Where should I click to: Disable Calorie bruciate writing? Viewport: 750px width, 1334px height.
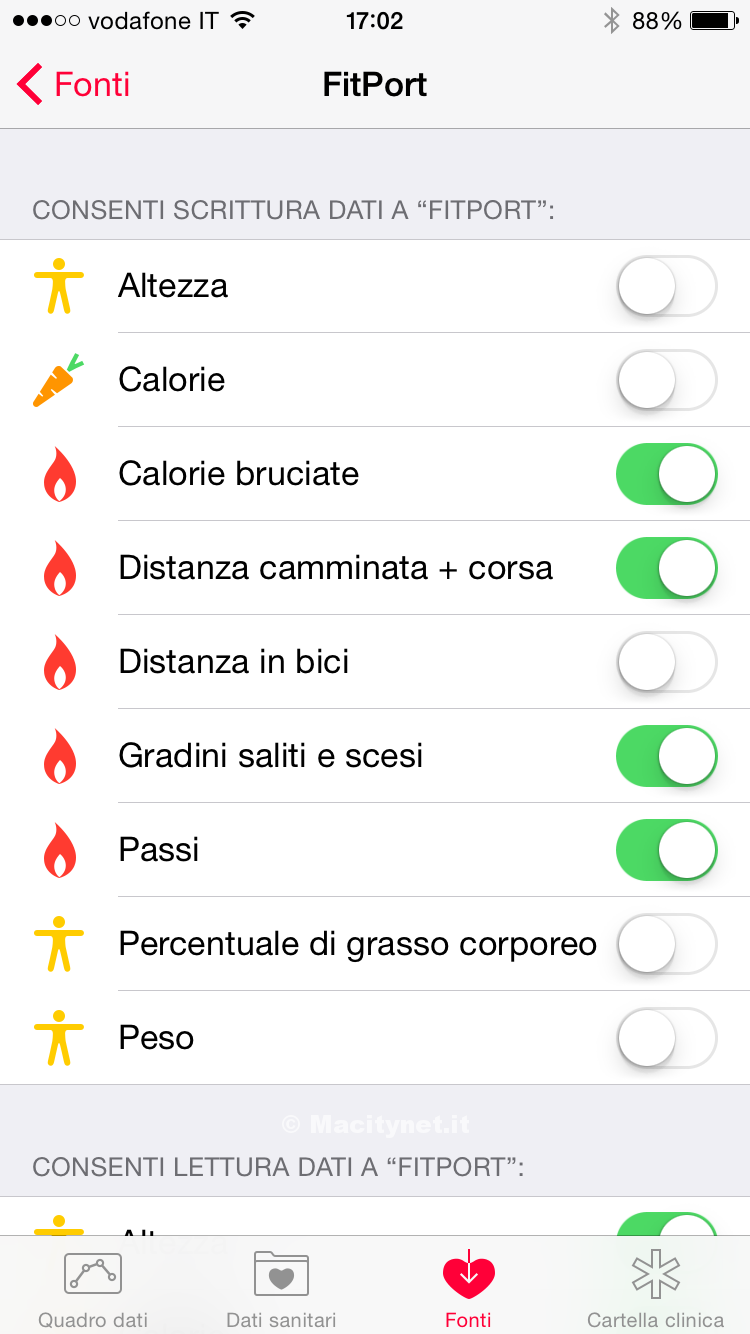click(666, 474)
